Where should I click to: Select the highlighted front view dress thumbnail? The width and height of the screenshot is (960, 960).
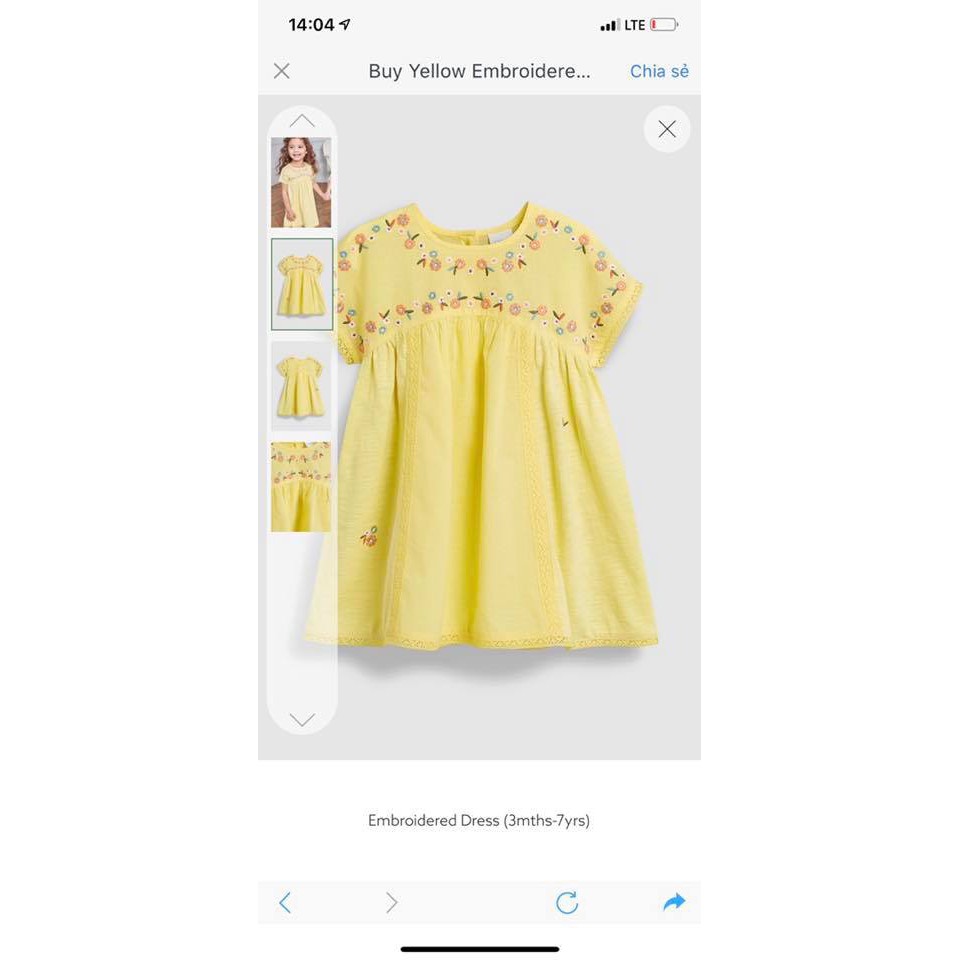tap(302, 284)
